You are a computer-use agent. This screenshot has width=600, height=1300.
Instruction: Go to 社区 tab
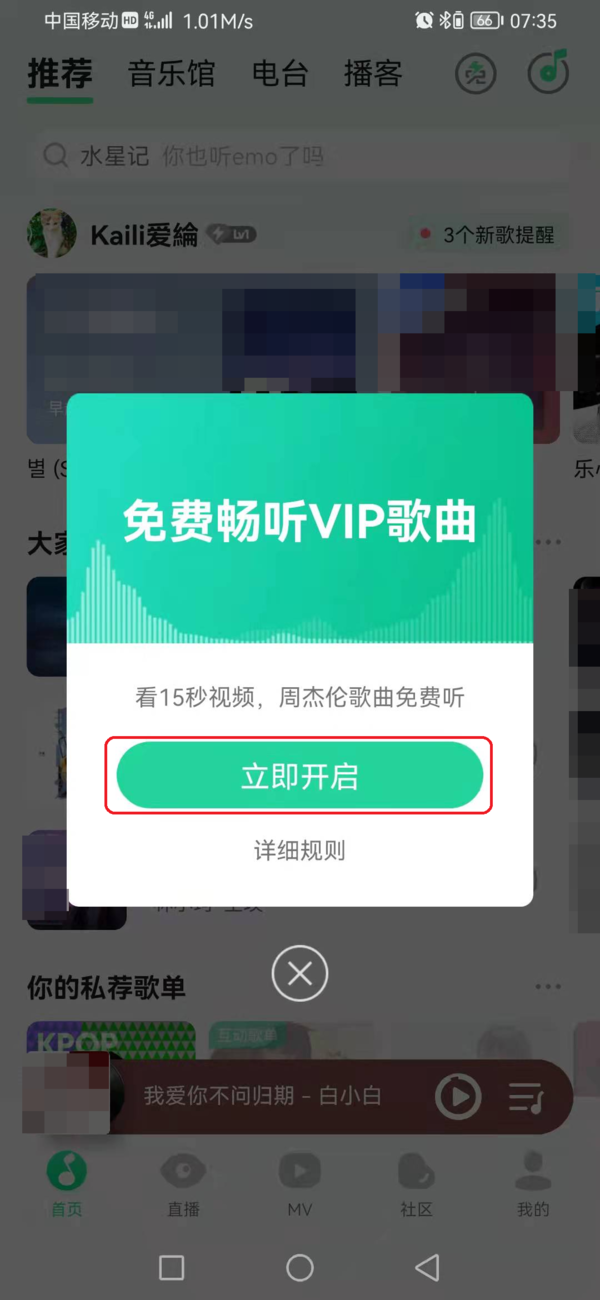pyautogui.click(x=416, y=1184)
